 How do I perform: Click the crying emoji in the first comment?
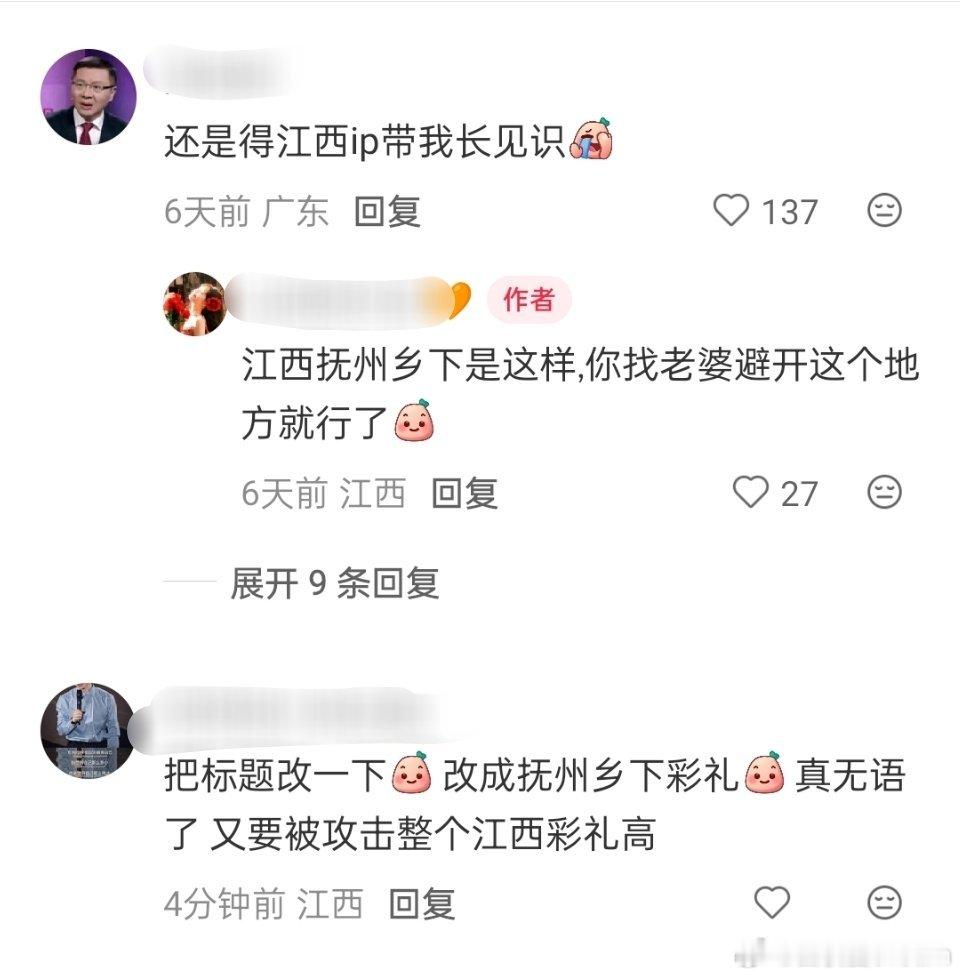click(x=593, y=142)
